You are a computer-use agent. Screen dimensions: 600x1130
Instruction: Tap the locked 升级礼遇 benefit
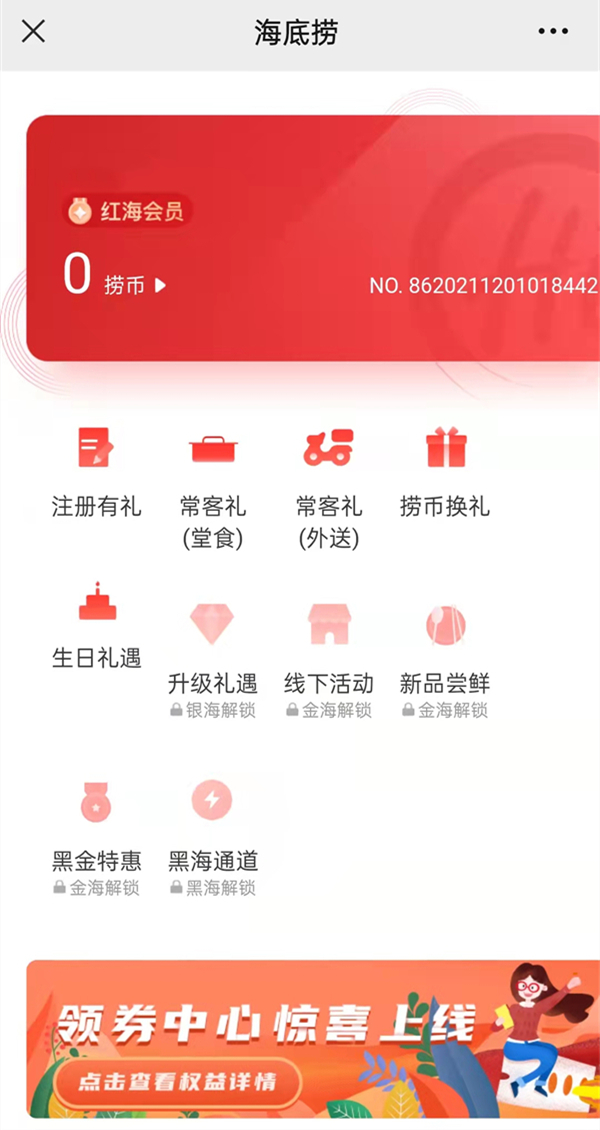(213, 648)
